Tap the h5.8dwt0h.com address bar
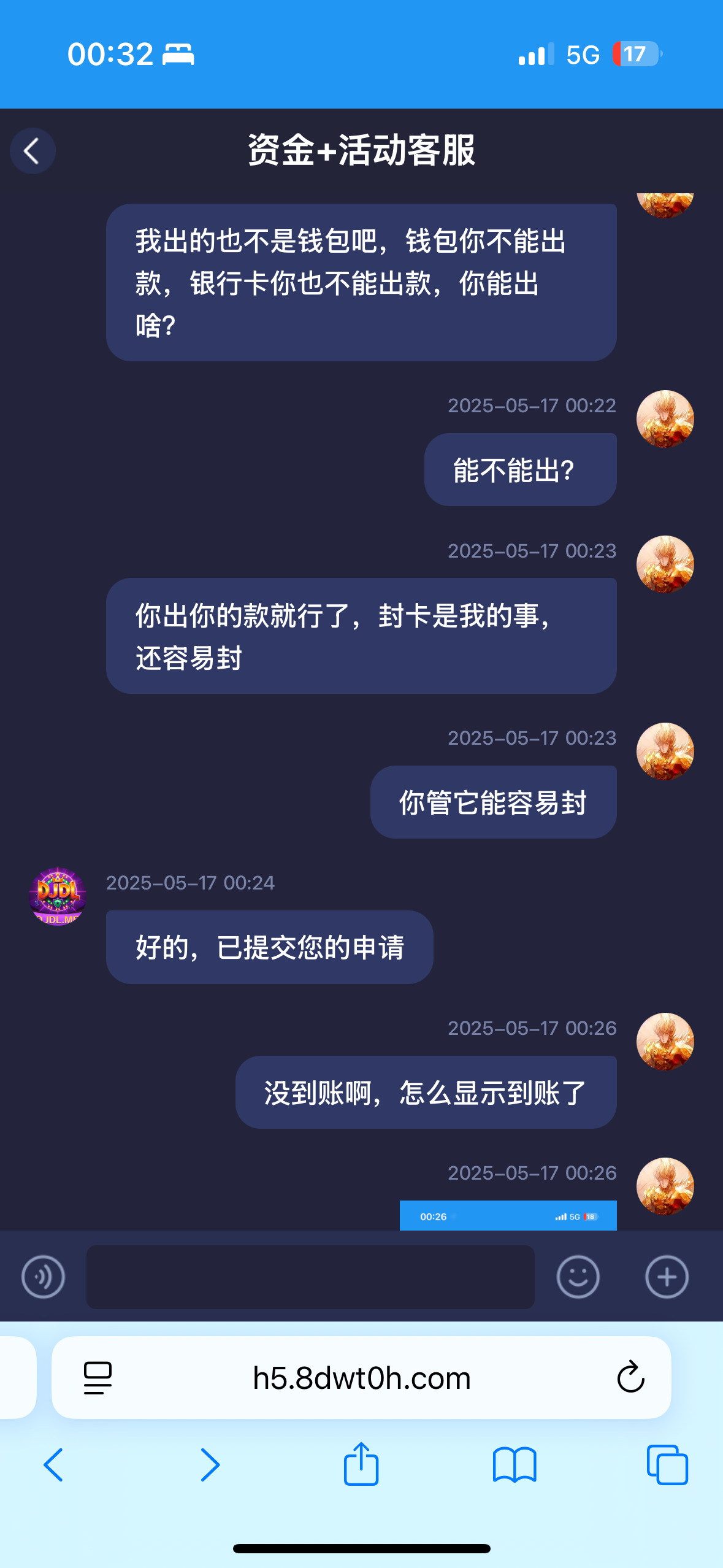723x1568 pixels. point(361,1377)
